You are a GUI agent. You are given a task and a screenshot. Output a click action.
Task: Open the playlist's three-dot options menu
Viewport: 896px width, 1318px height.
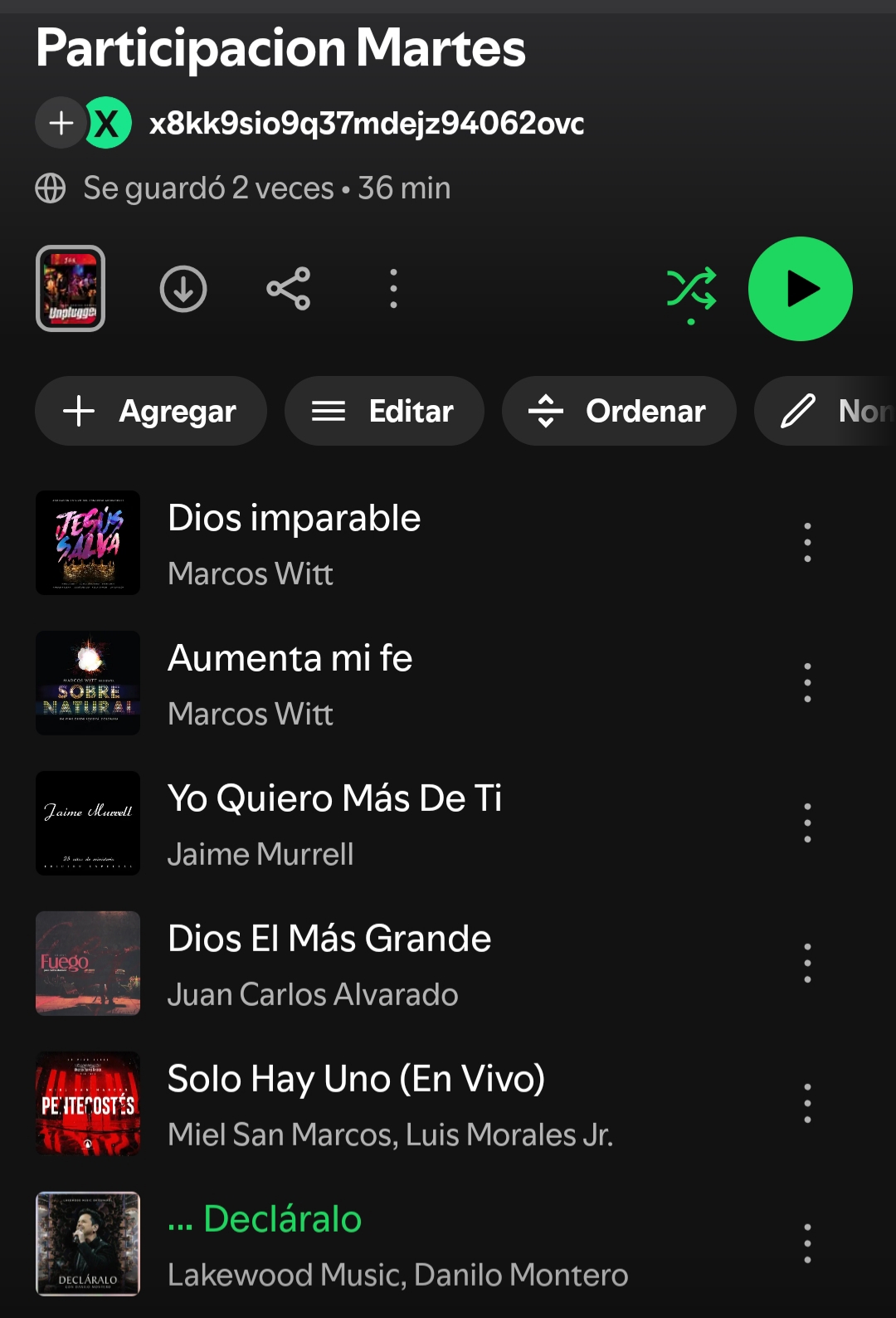pyautogui.click(x=392, y=289)
